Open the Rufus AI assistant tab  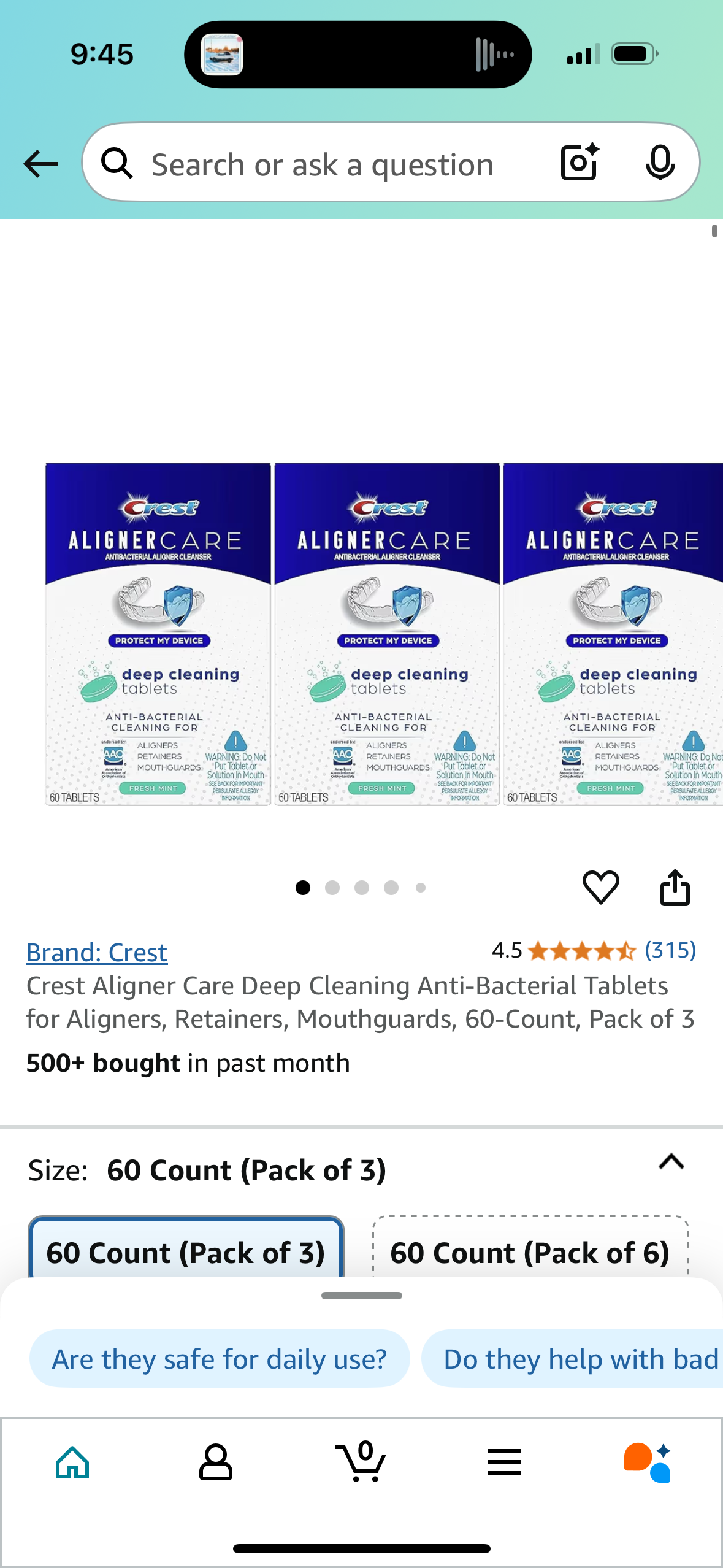click(648, 1462)
